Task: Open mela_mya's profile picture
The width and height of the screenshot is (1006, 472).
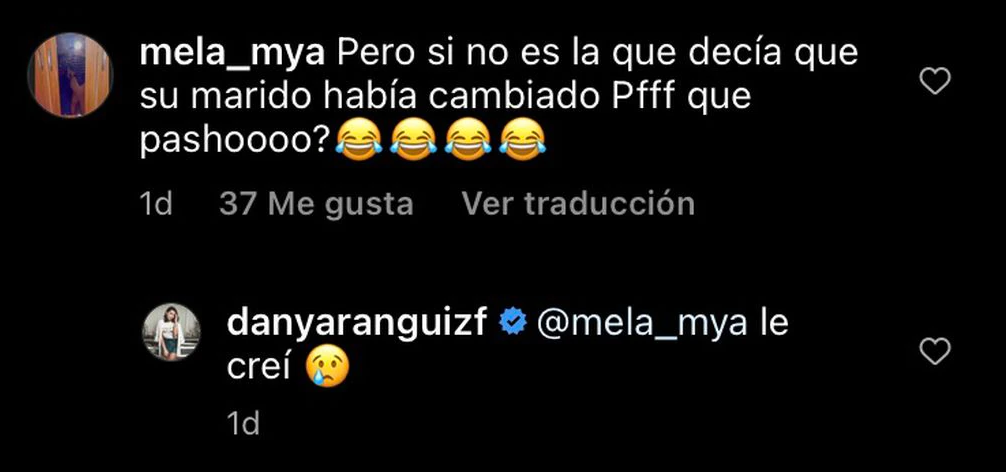Action: tap(68, 75)
